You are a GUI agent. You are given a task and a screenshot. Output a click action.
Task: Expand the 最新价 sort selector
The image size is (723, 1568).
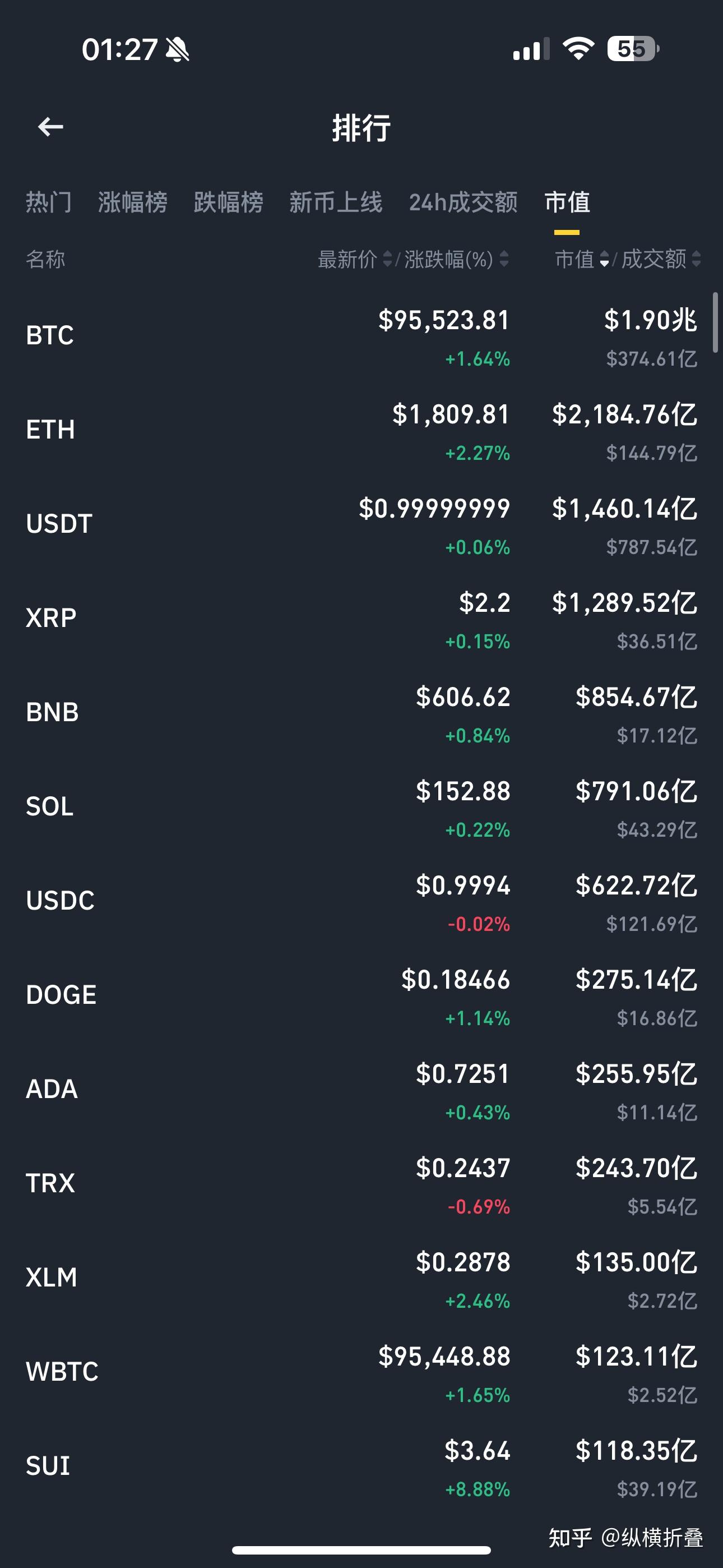[390, 260]
